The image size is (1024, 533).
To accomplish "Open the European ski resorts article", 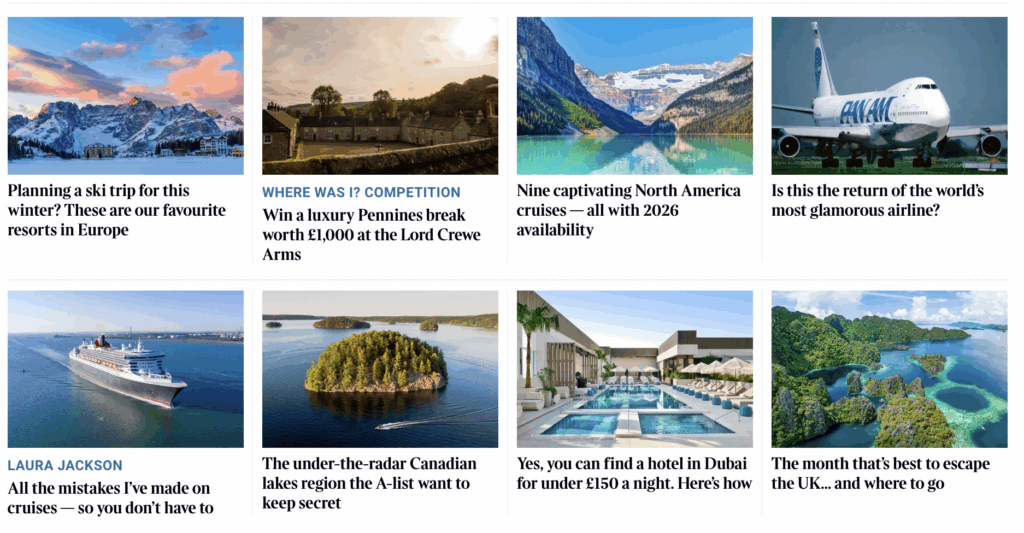I will coord(117,210).
